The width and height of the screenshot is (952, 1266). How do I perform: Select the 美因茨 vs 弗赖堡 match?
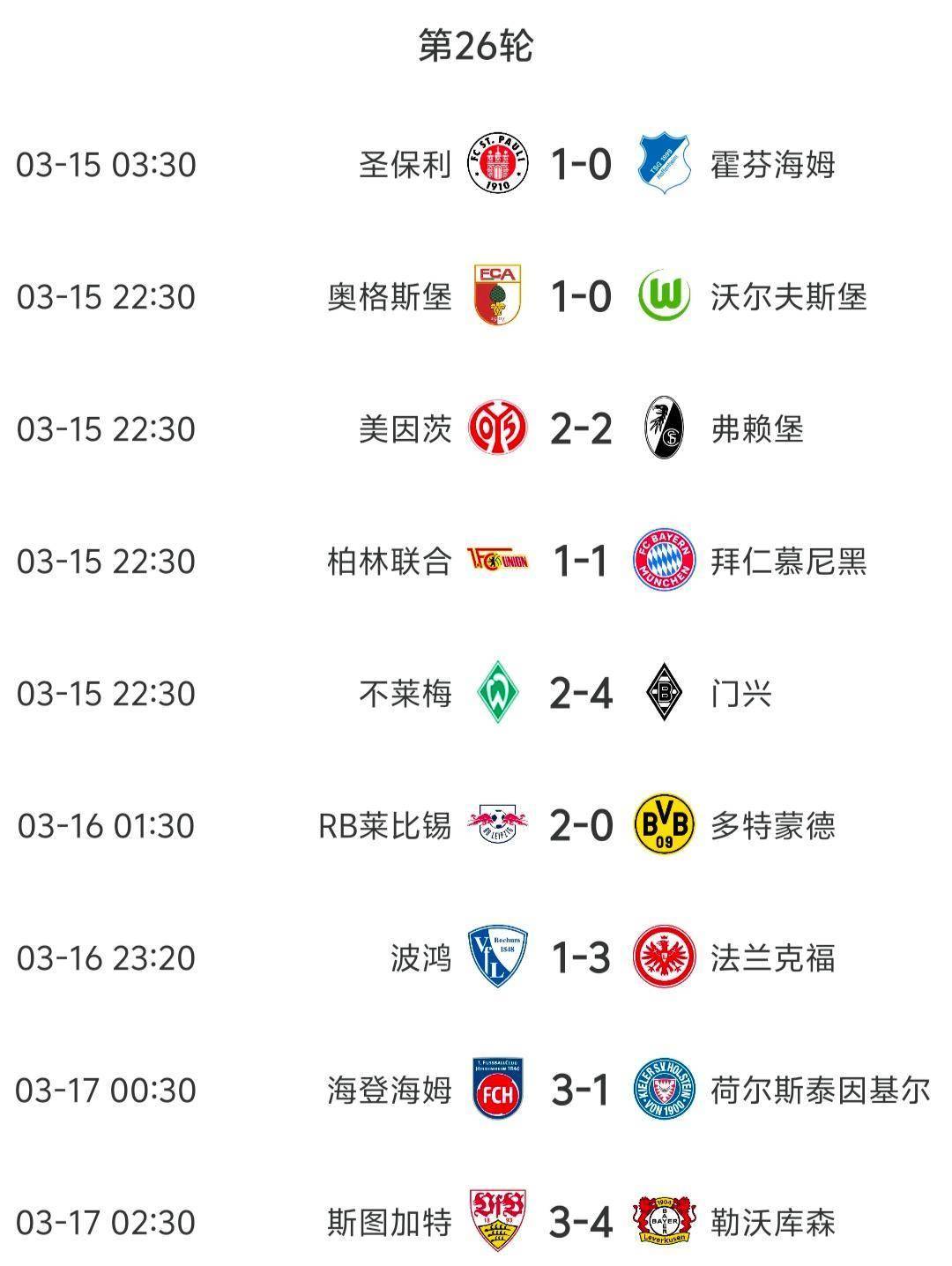pyautogui.click(x=580, y=429)
